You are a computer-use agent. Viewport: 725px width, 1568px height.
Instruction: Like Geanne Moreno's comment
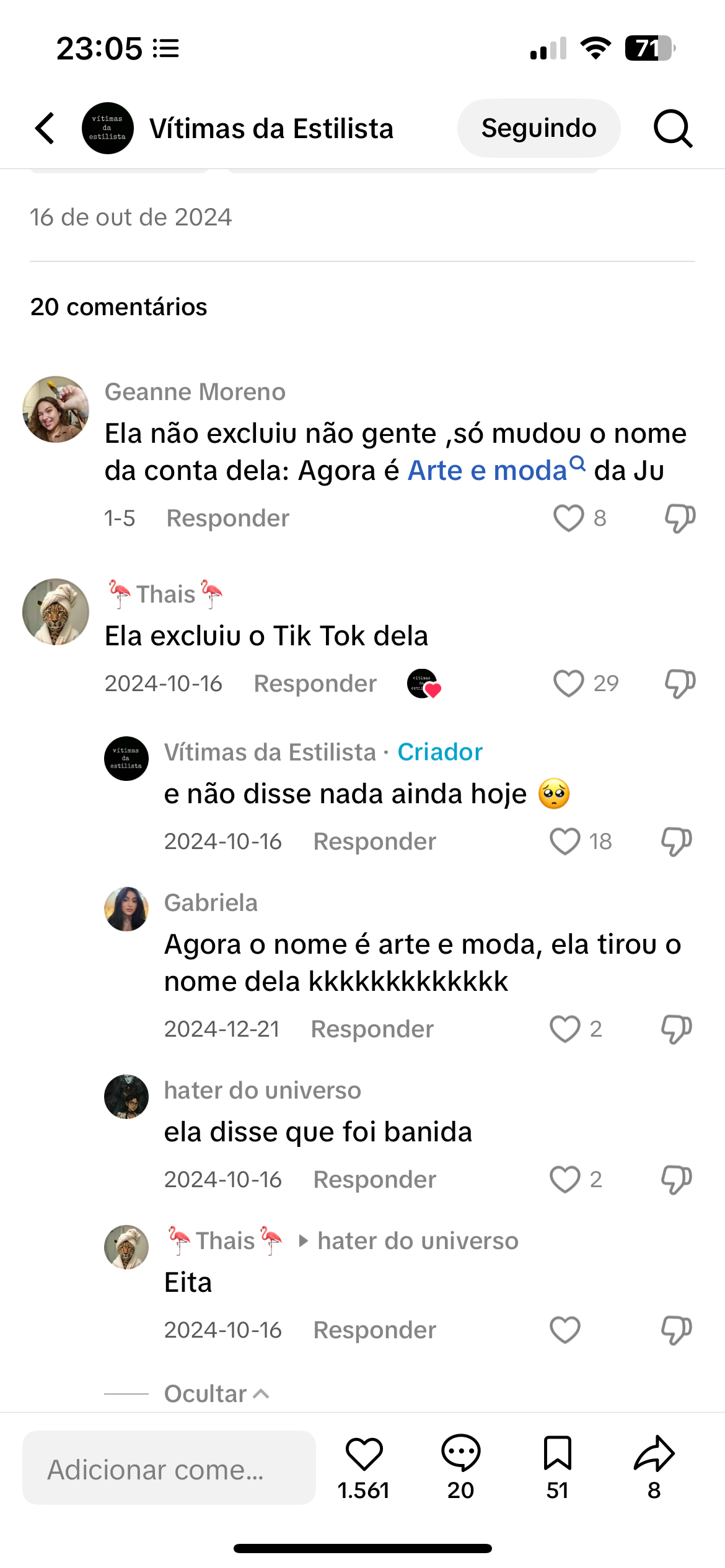click(568, 518)
